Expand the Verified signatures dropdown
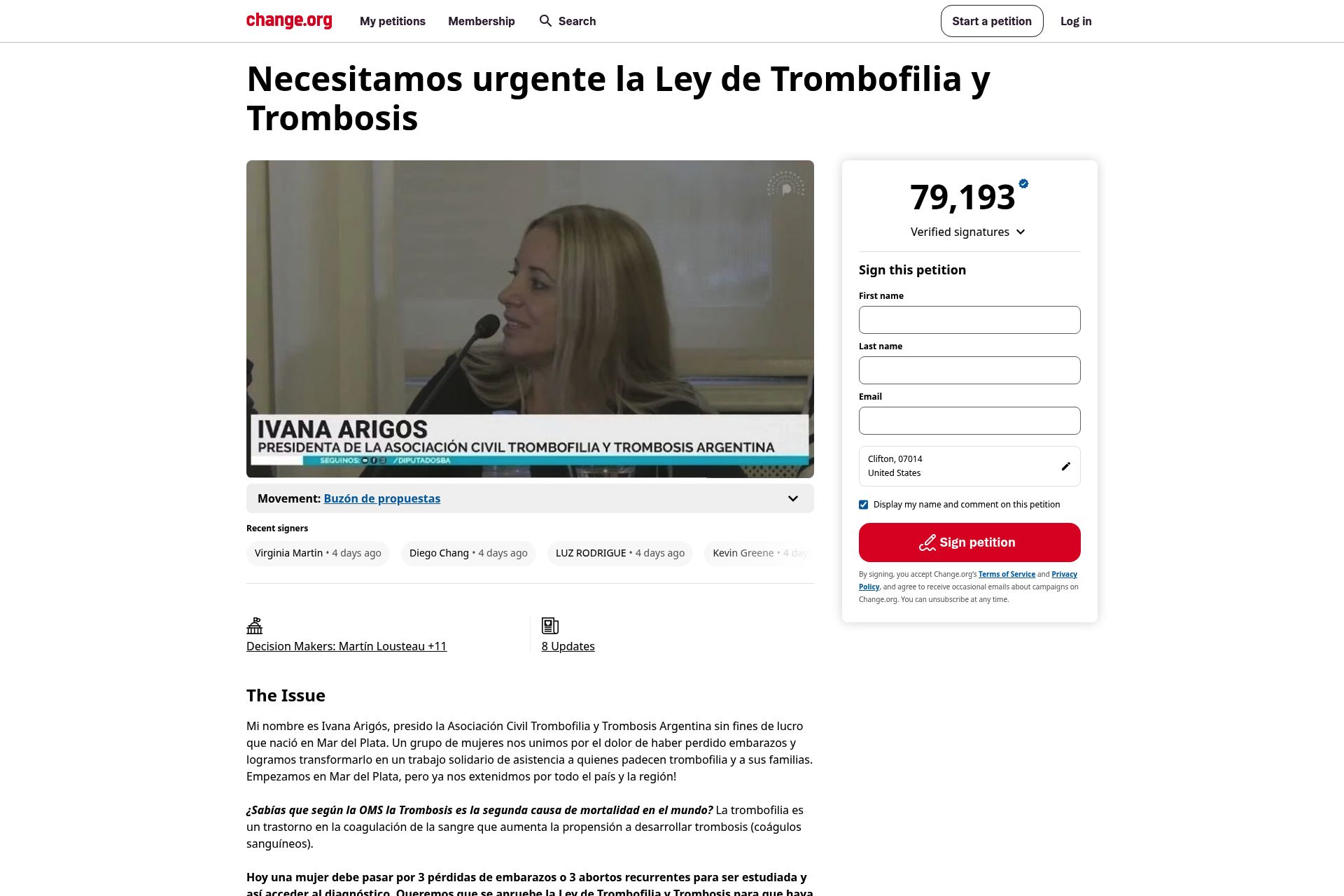This screenshot has width=1344, height=896. (968, 232)
